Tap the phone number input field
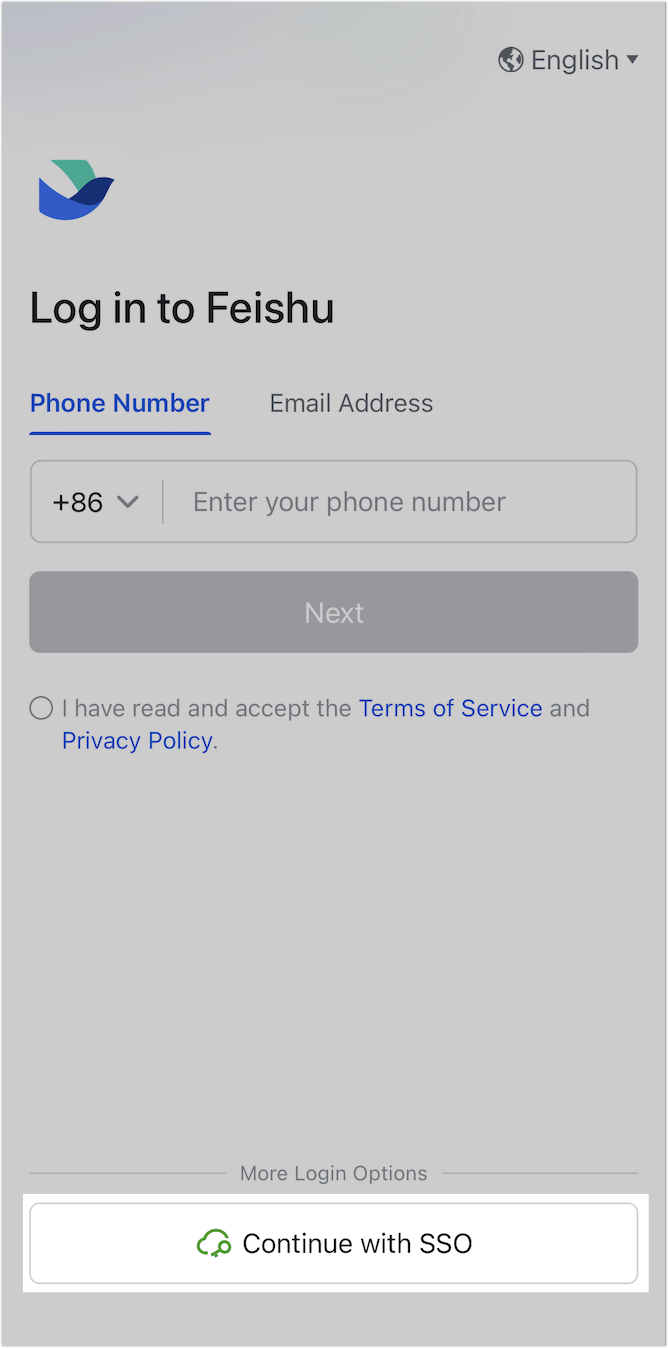This screenshot has height=1348, width=668. click(400, 502)
